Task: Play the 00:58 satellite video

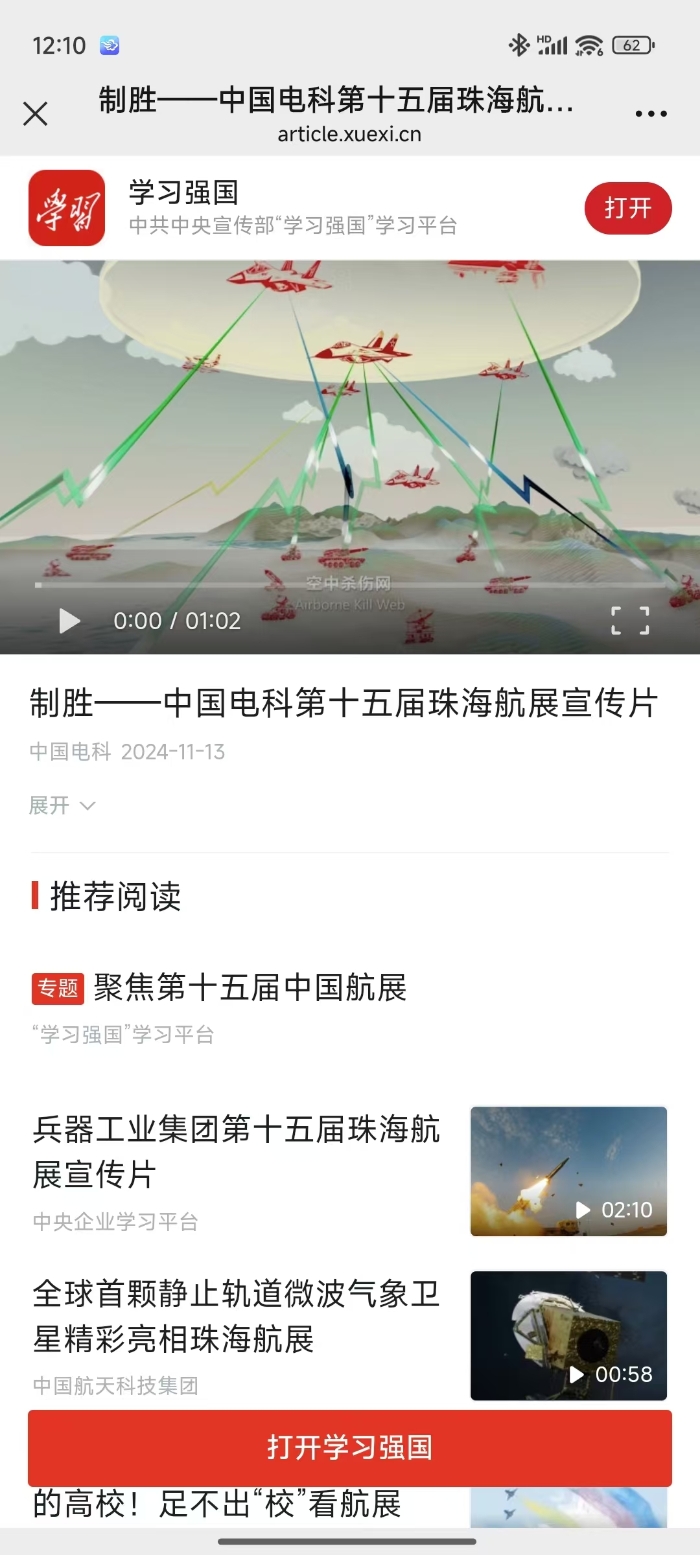Action: [568, 1335]
